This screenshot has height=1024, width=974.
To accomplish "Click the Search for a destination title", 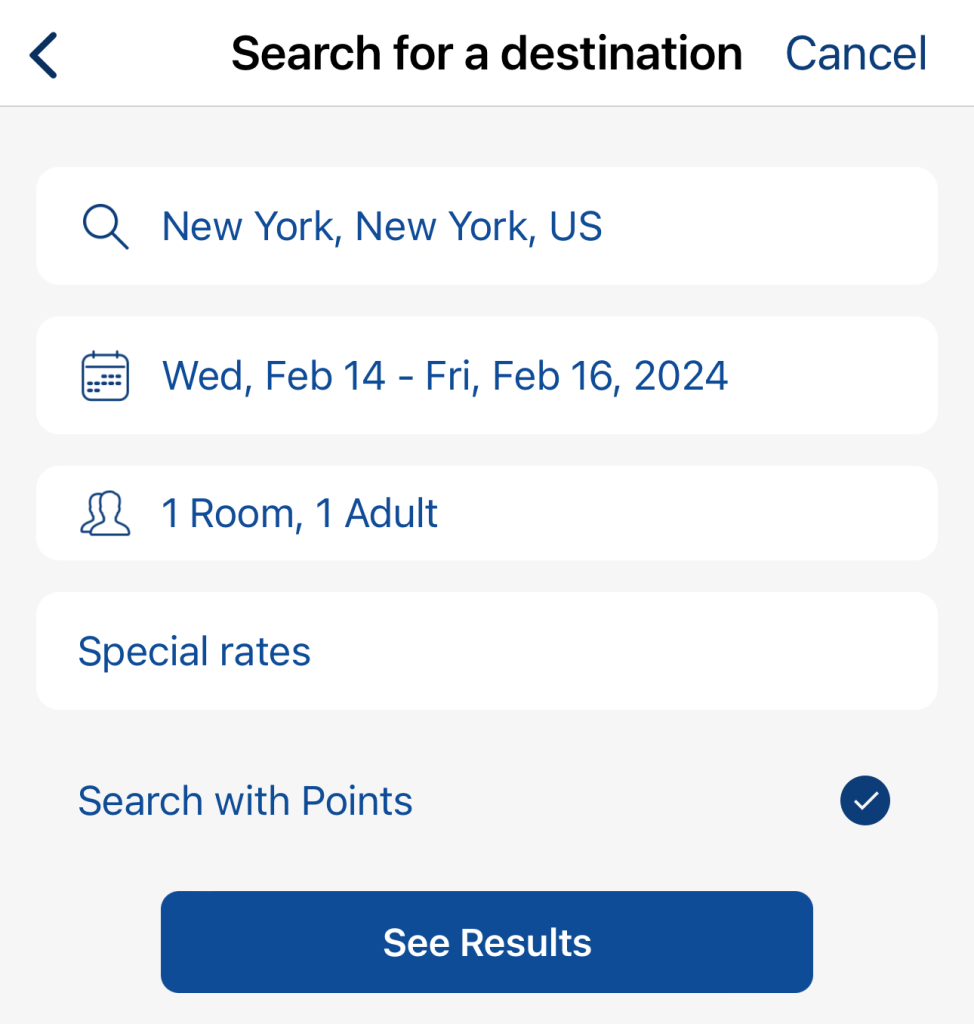I will (x=487, y=53).
